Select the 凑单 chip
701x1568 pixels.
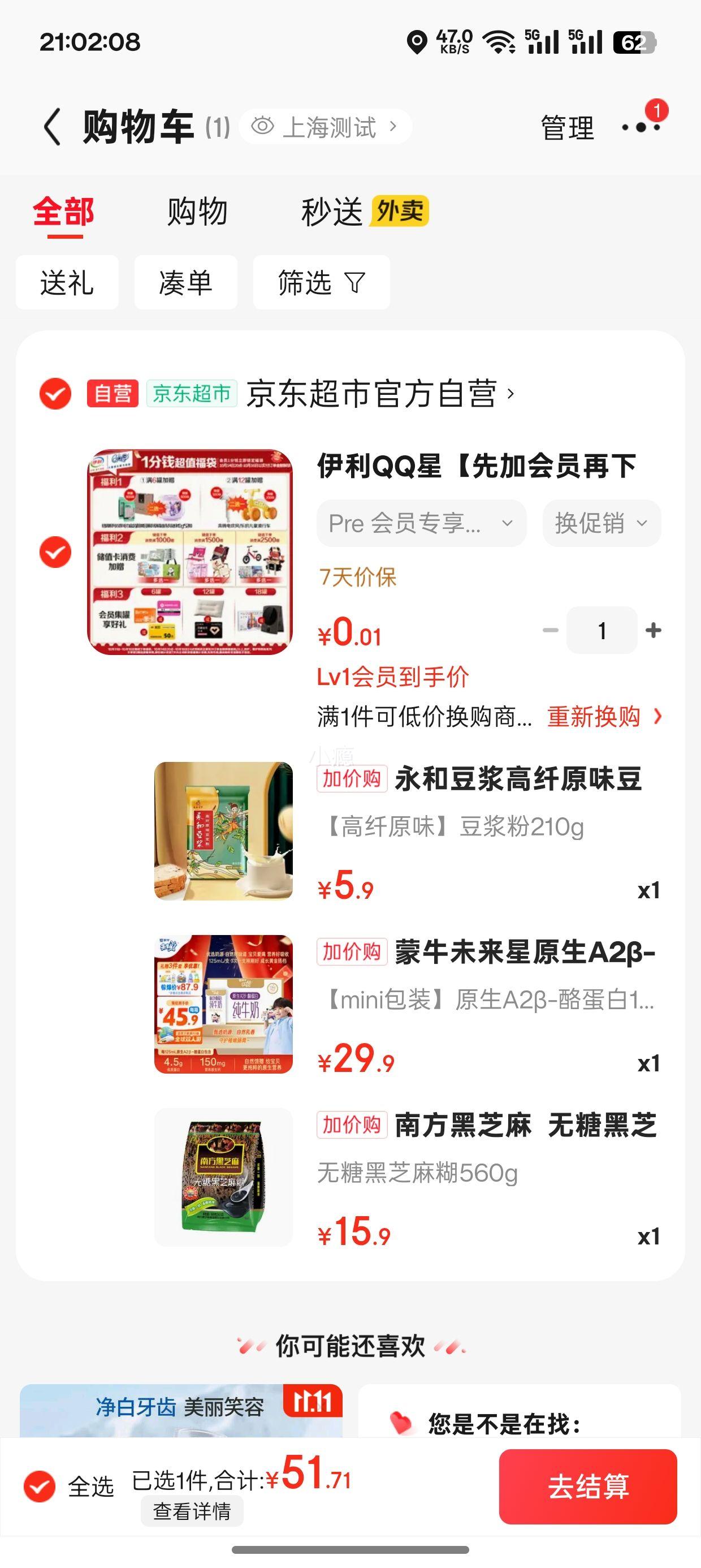(x=185, y=283)
